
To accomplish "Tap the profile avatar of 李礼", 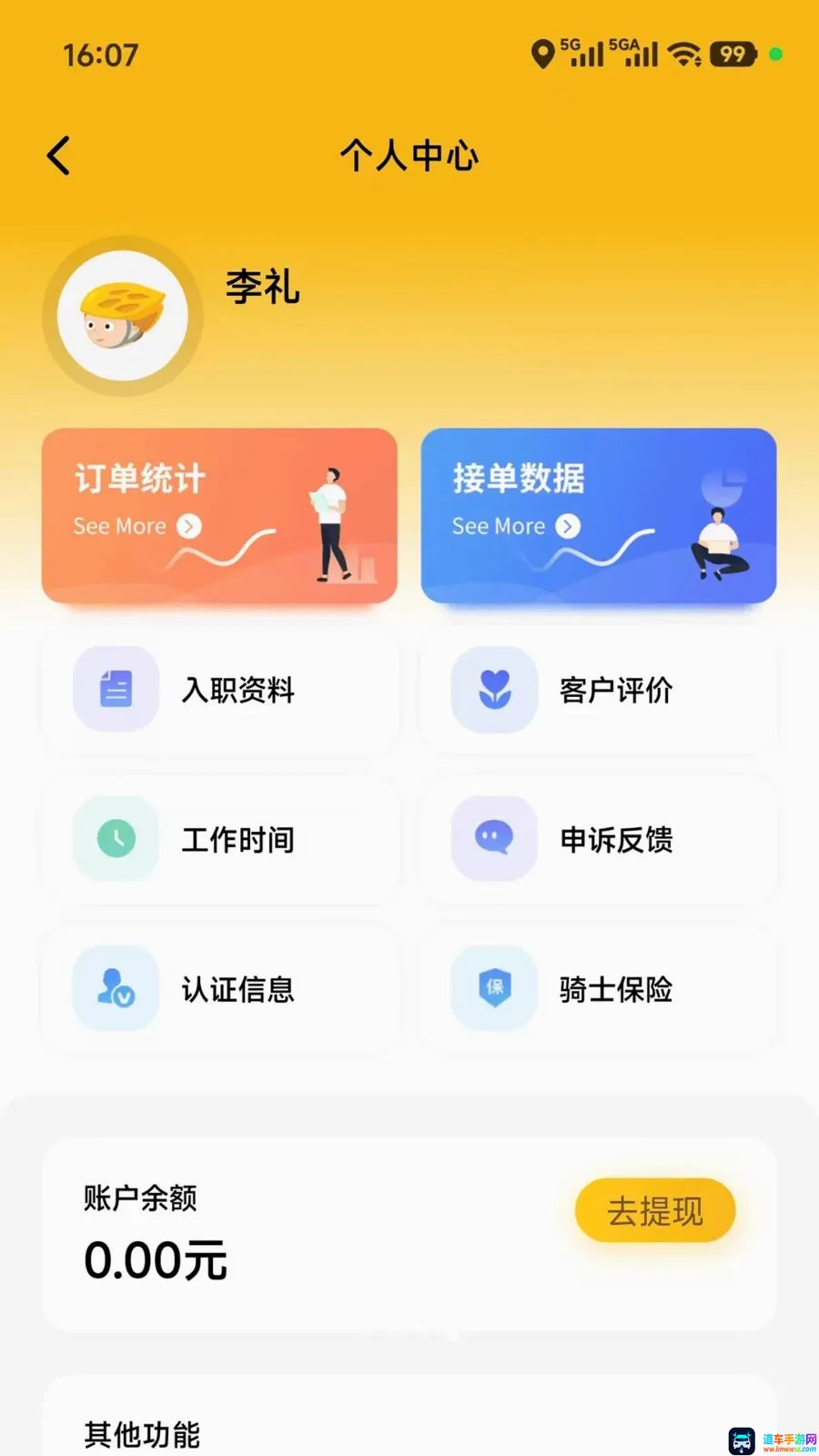I will [123, 316].
